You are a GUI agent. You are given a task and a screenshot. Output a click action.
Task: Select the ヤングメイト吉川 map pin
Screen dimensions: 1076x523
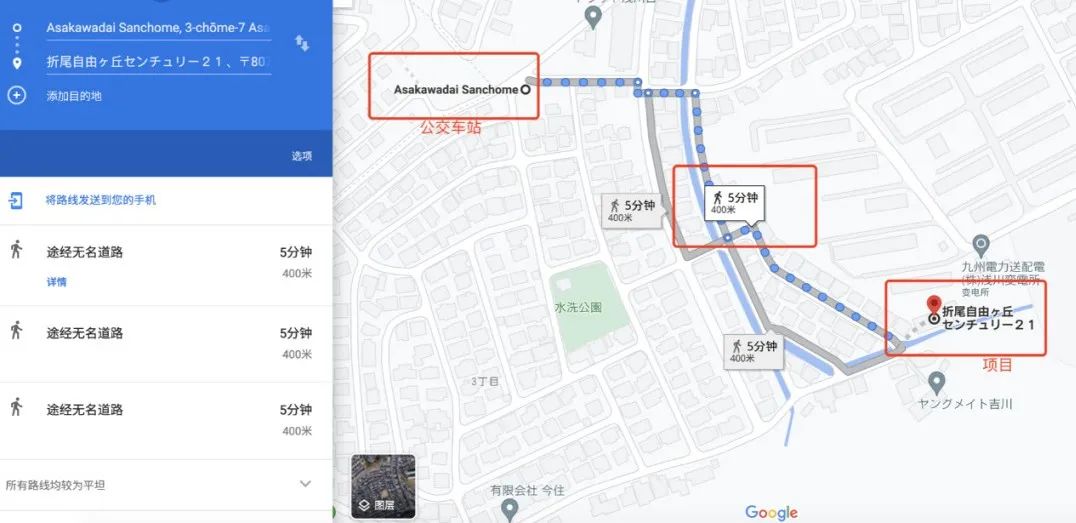pos(936,382)
